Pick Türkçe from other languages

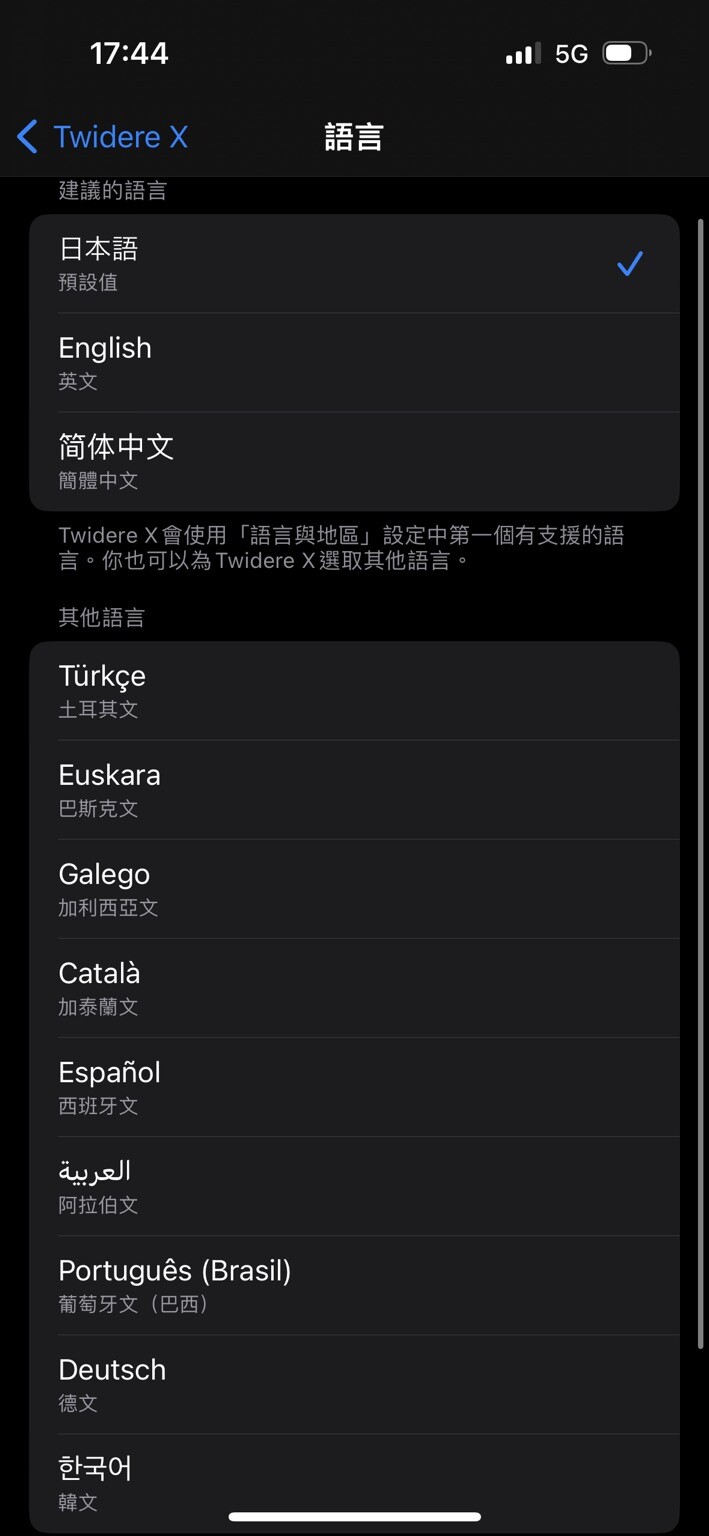[x=354, y=691]
